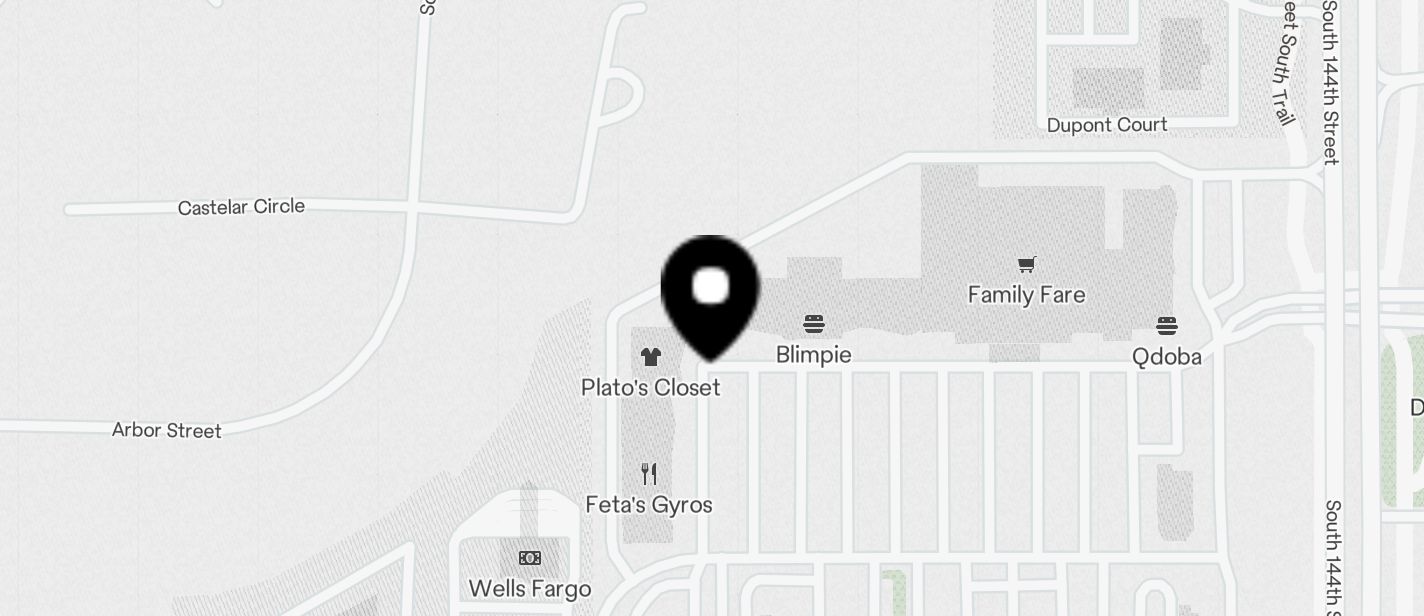Open the Blimpie restaurant marker

[814, 325]
